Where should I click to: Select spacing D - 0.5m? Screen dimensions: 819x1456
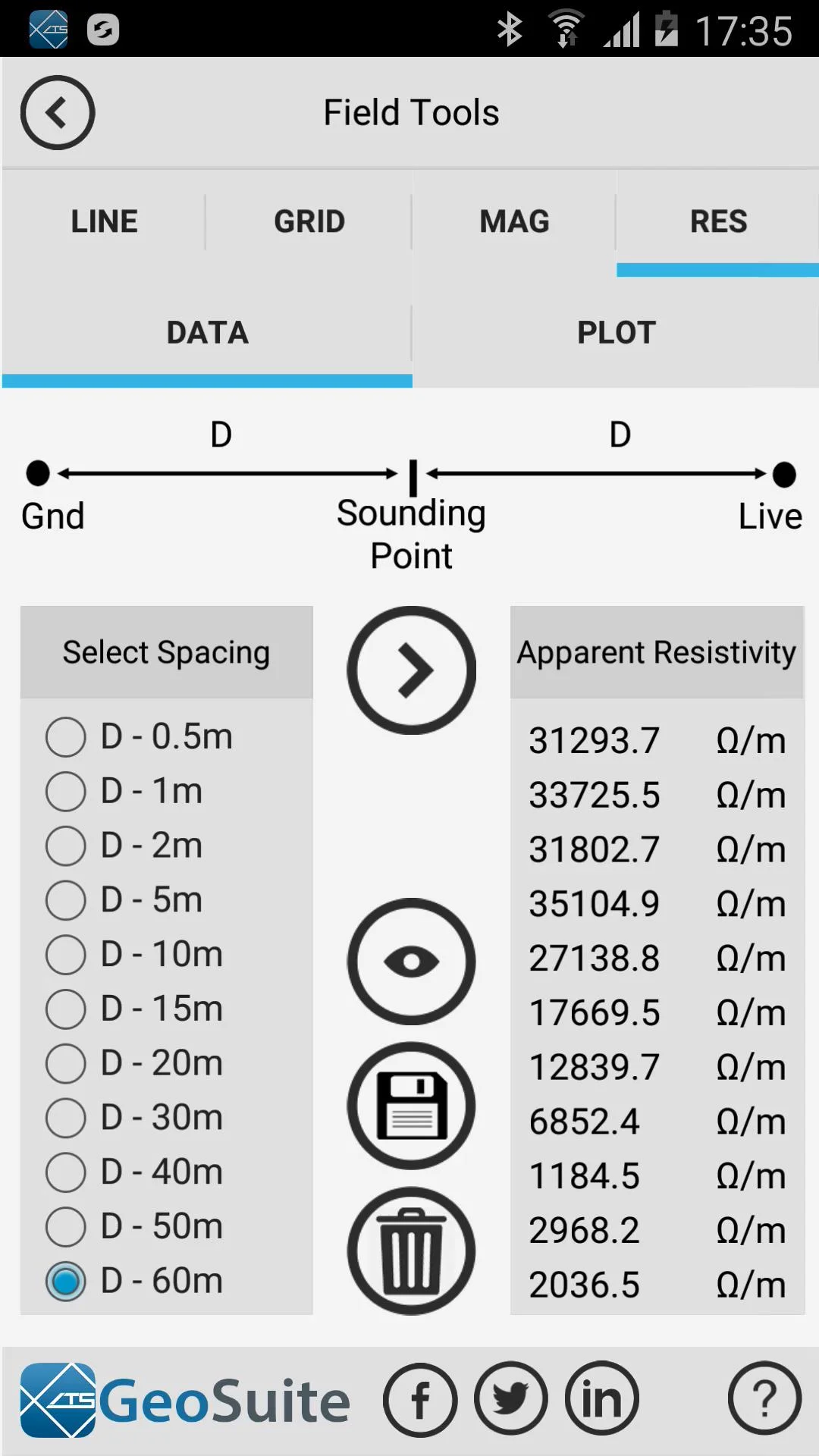tap(140, 737)
